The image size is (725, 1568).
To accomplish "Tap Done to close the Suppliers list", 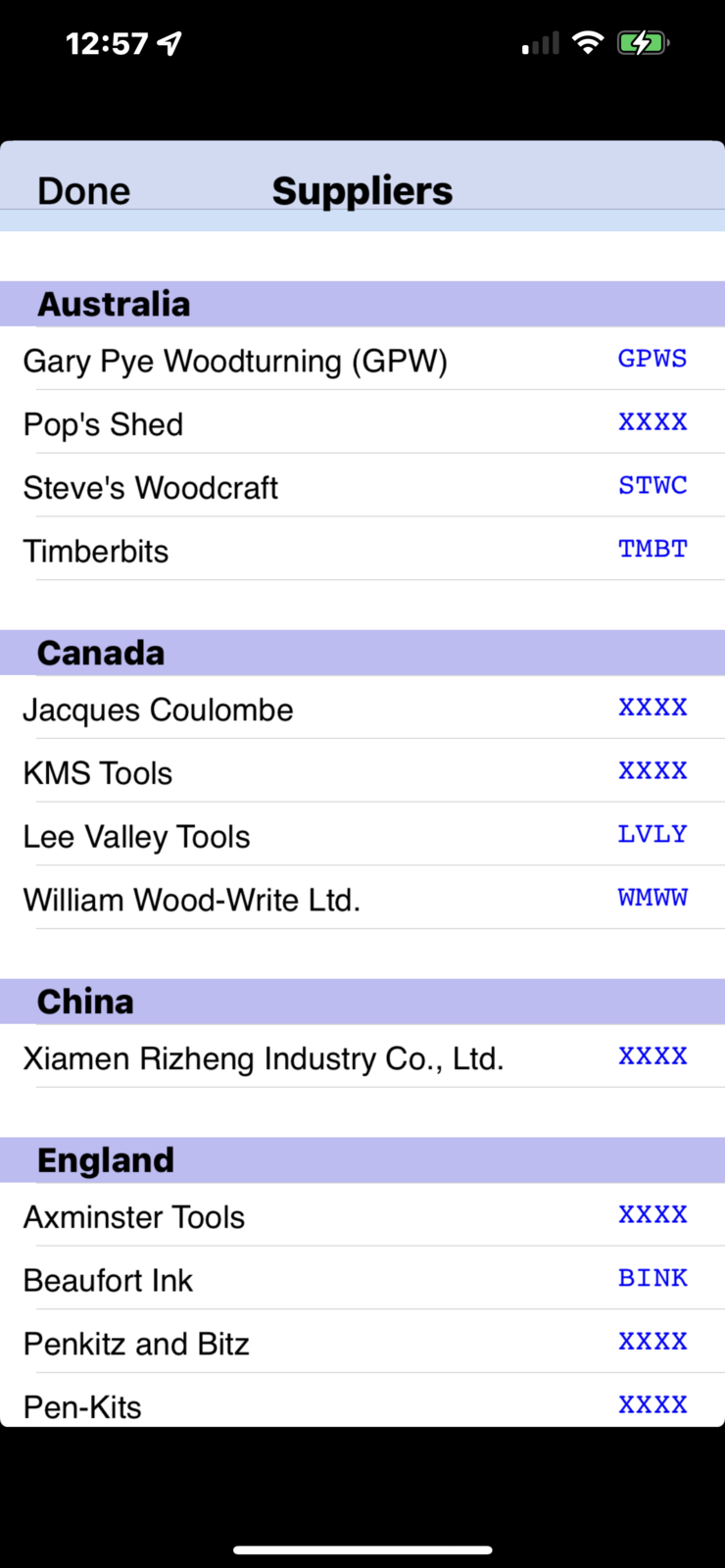I will click(x=83, y=190).
